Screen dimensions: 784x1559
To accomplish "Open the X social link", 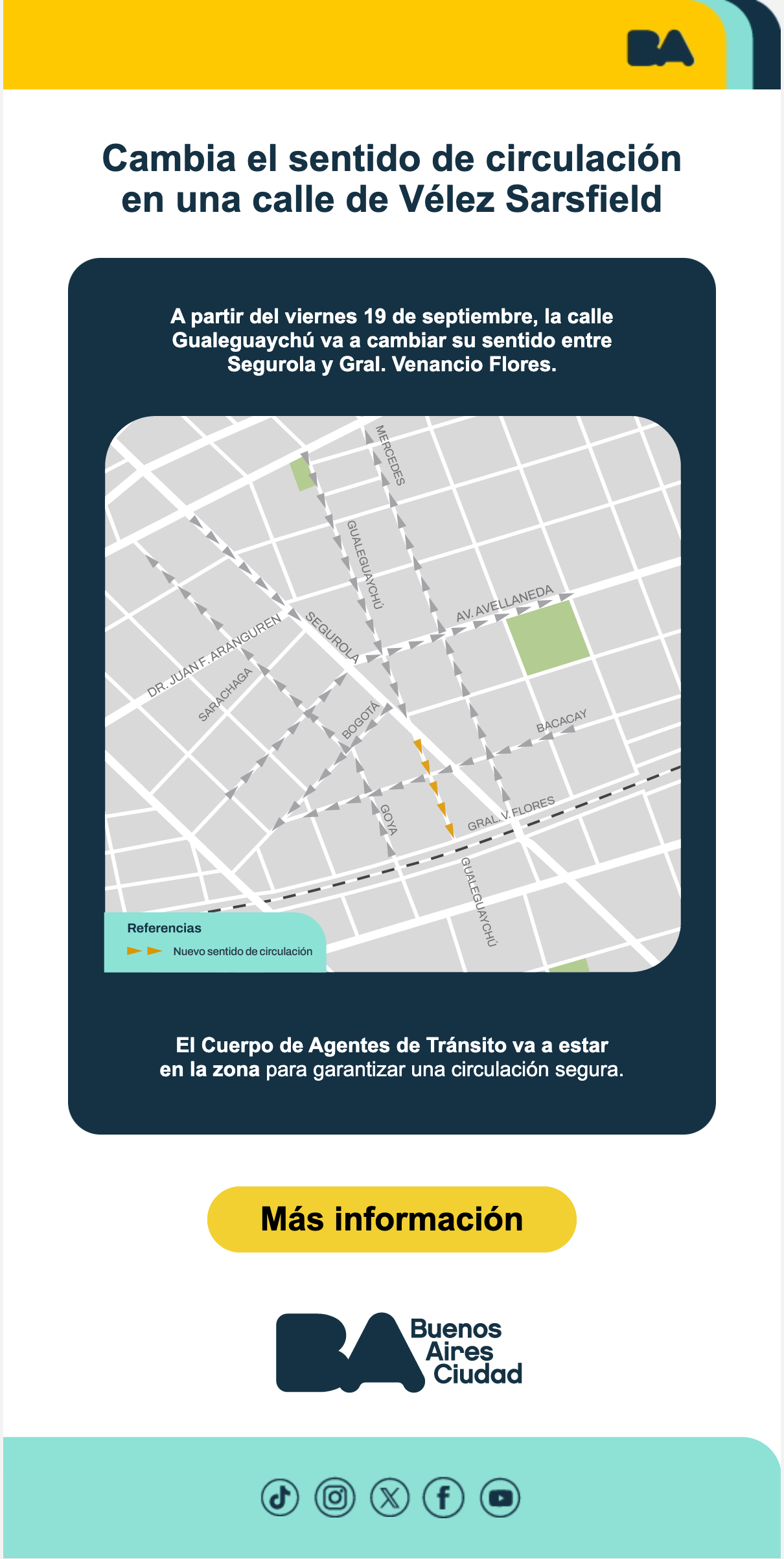I will (389, 1497).
